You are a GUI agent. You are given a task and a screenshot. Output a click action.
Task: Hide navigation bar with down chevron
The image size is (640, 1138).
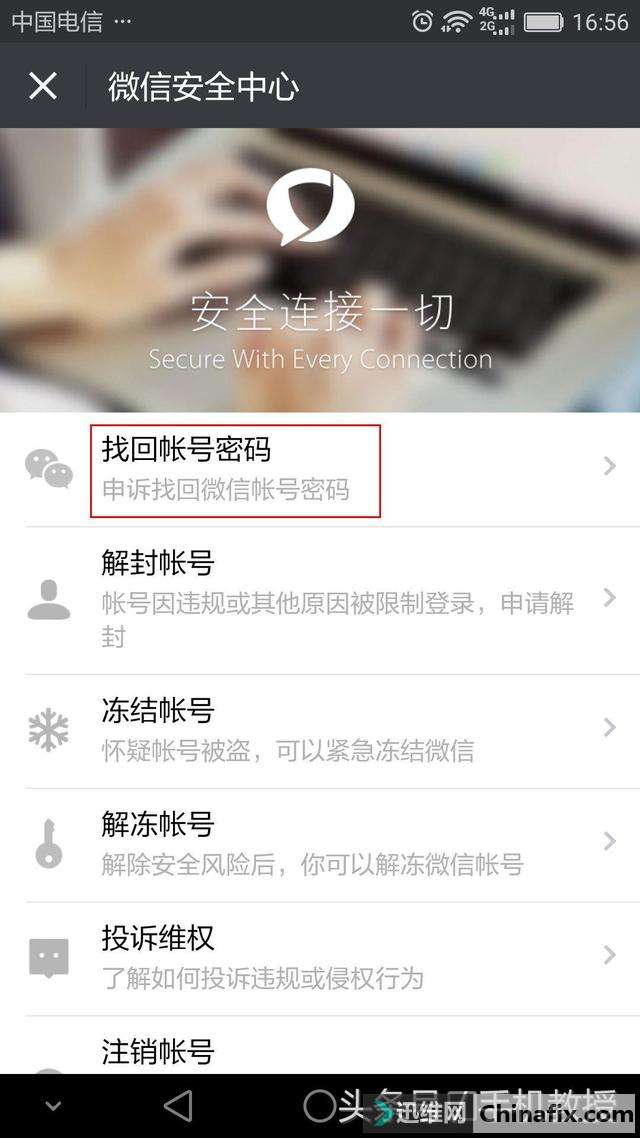click(53, 1106)
